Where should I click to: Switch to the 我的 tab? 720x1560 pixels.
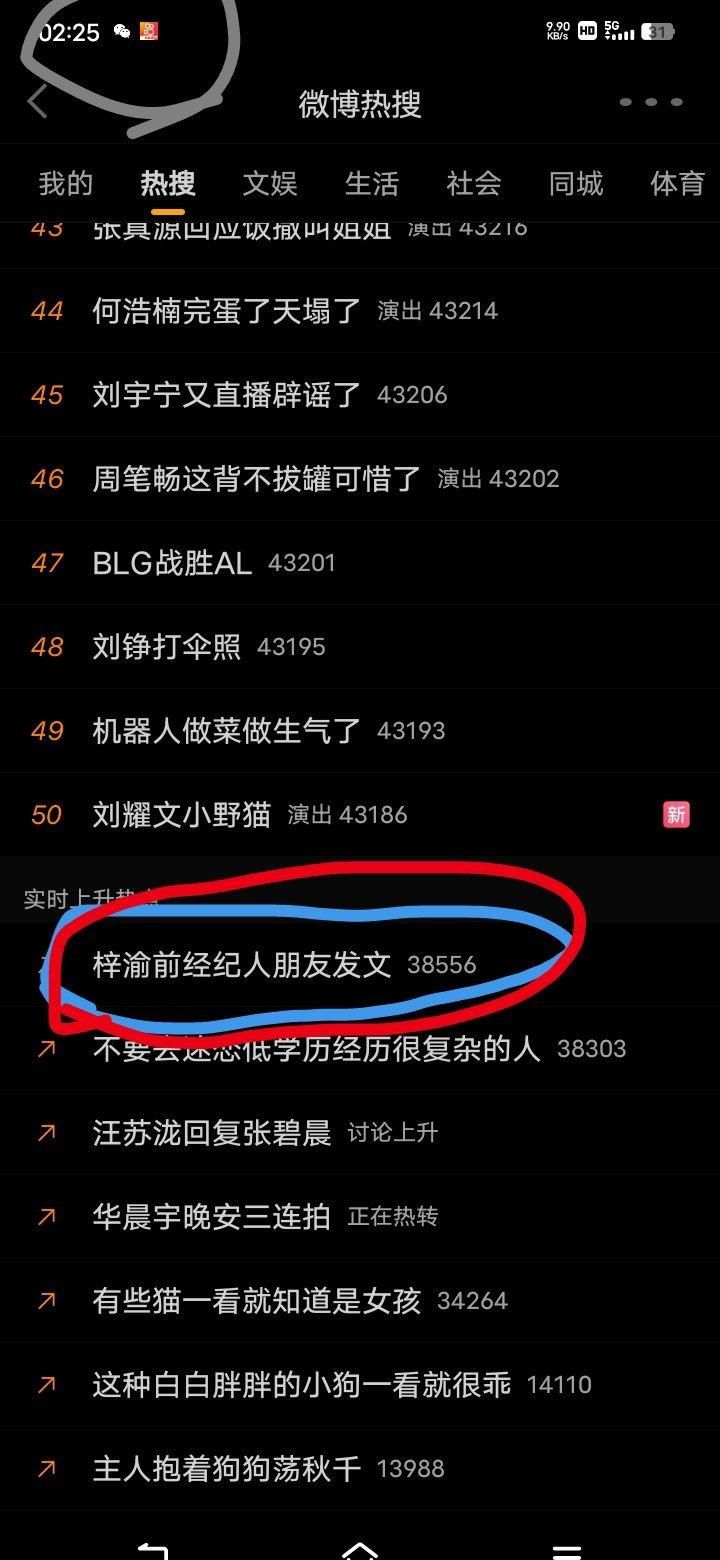pyautogui.click(x=66, y=183)
